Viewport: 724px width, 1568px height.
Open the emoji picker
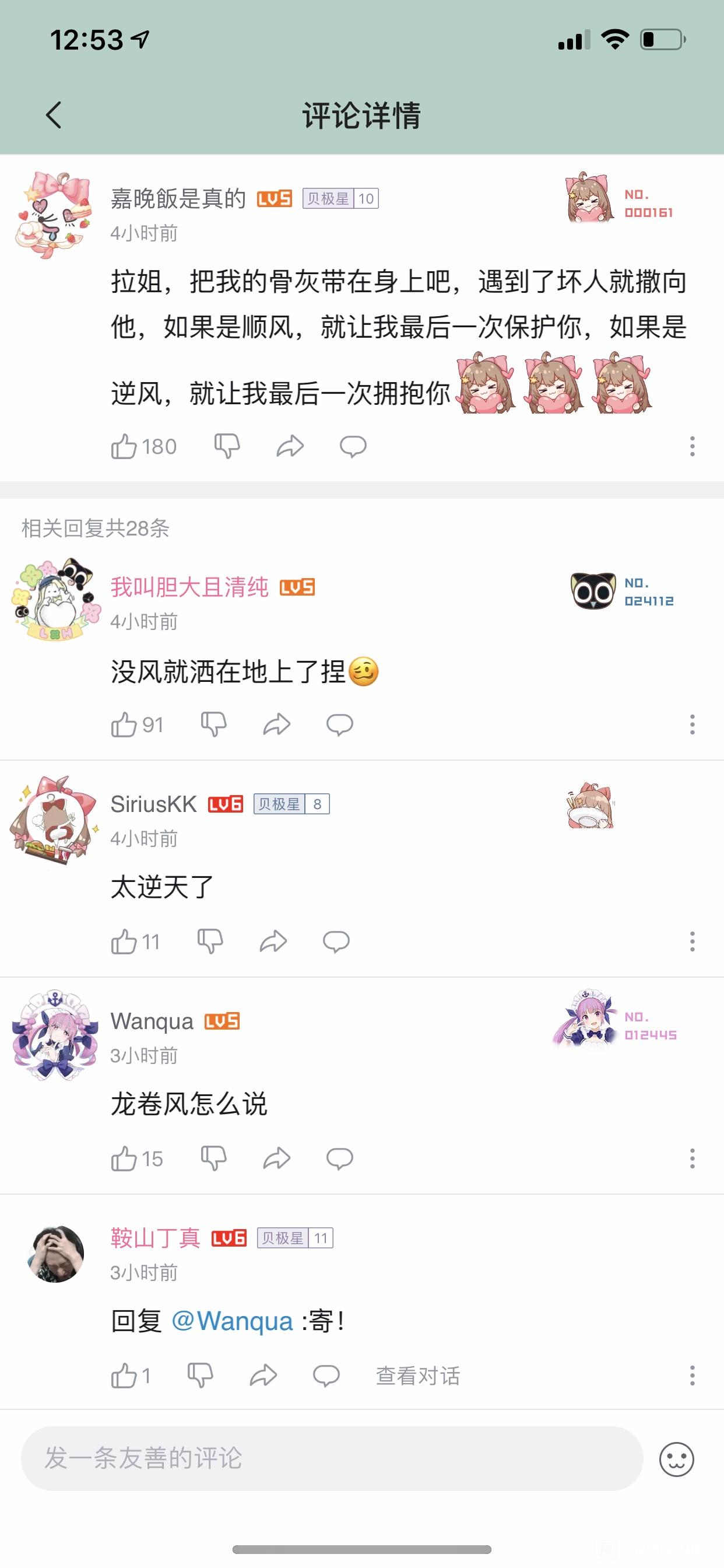677,1459
